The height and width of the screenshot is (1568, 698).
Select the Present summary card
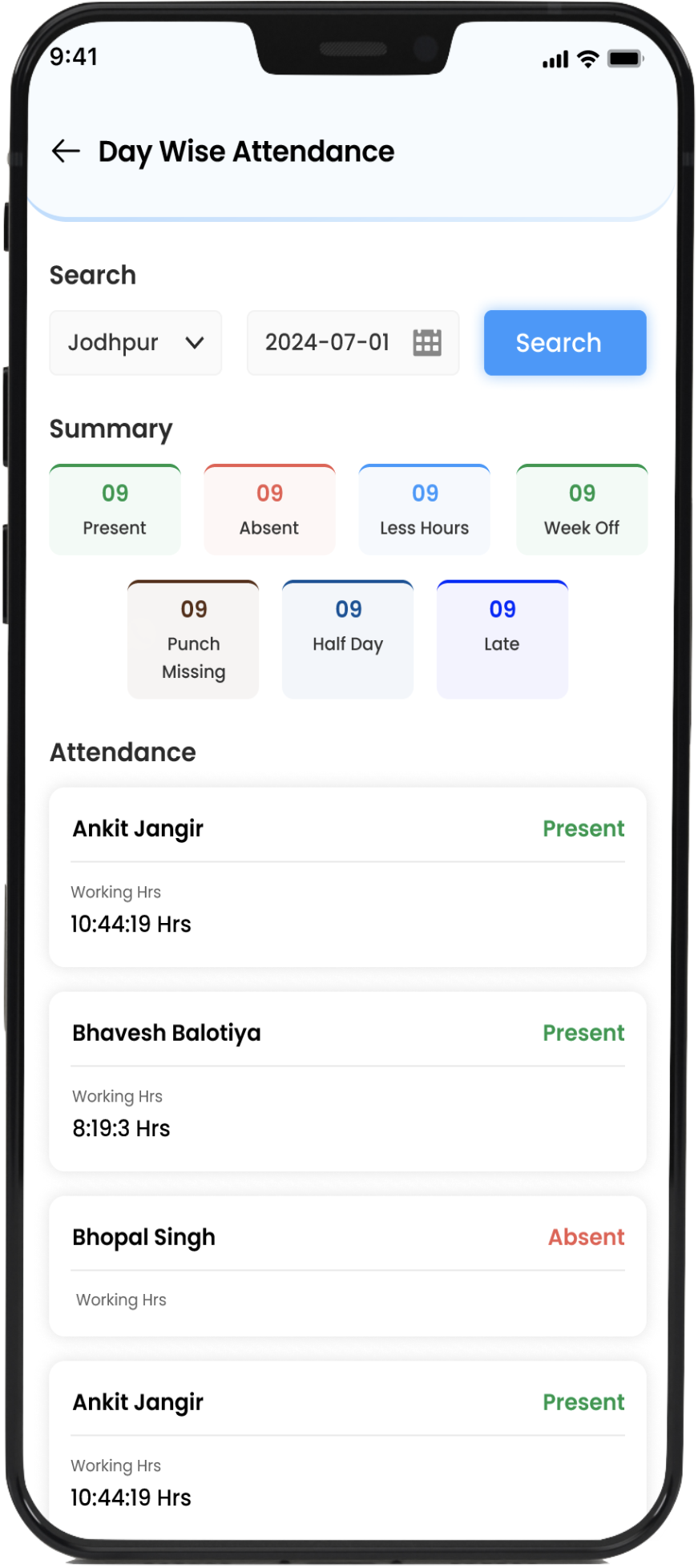click(x=115, y=510)
